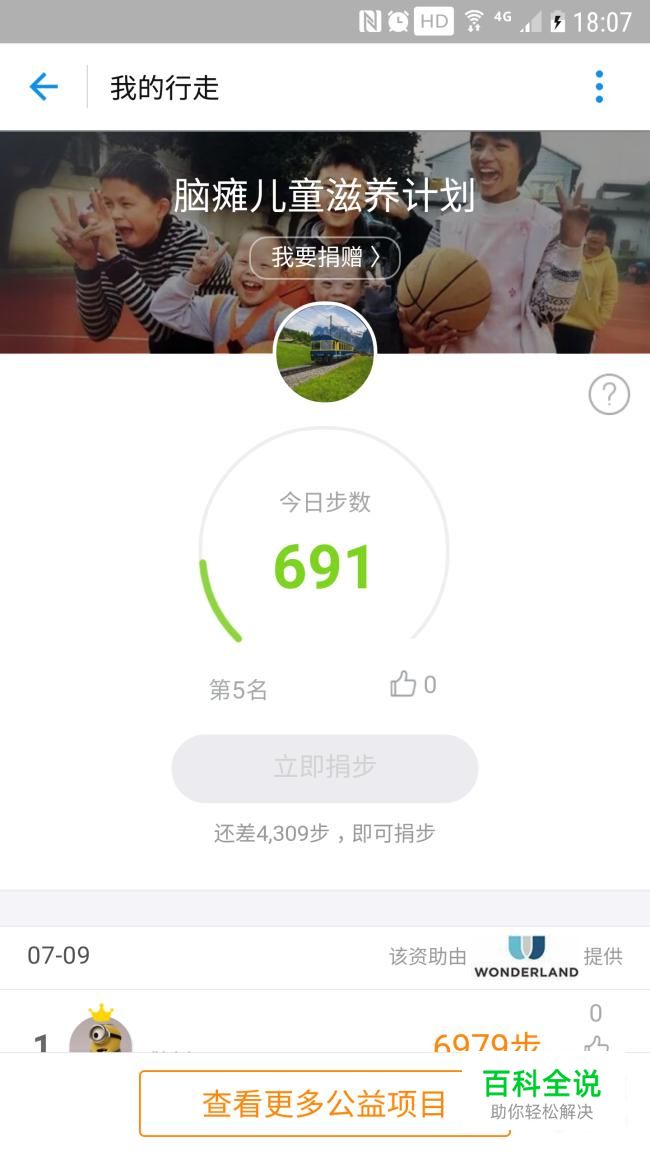
Task: Open the round train profile picture
Action: [x=325, y=354]
